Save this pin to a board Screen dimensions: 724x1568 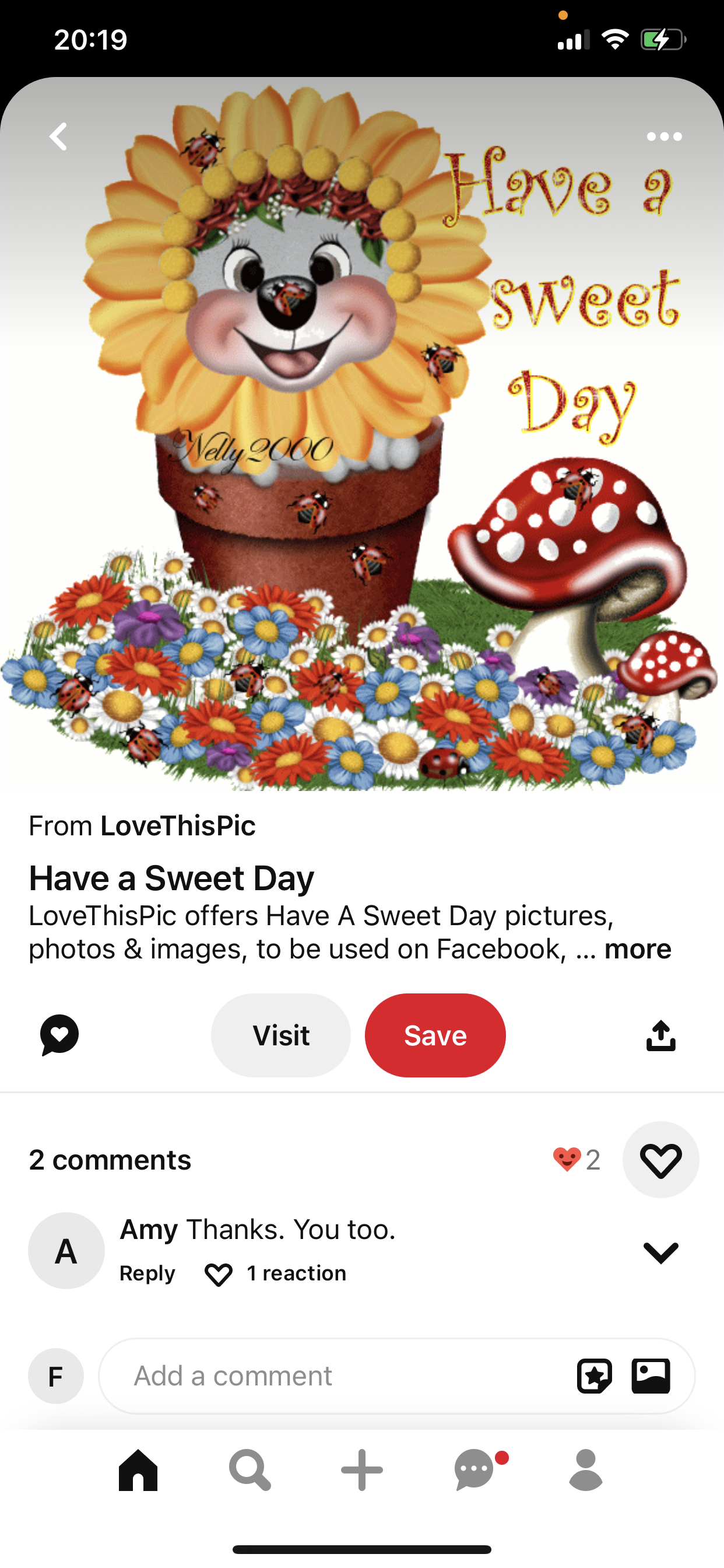pyautogui.click(x=435, y=1035)
